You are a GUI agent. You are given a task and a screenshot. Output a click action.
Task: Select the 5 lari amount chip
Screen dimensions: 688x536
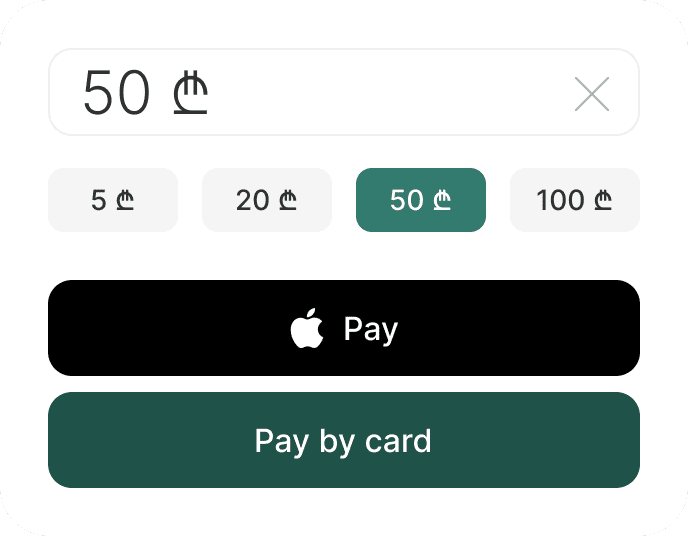pos(113,200)
